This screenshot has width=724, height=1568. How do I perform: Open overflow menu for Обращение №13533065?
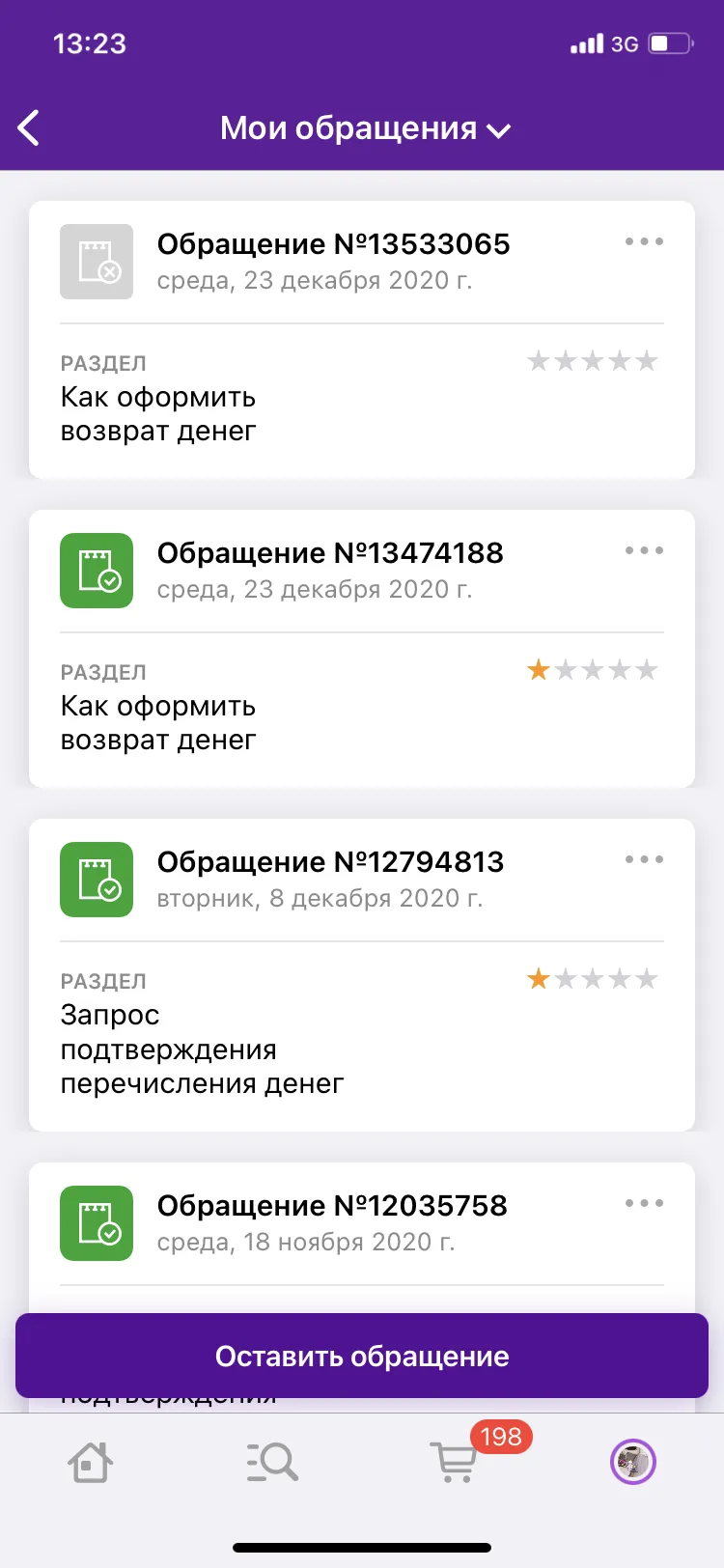click(644, 241)
